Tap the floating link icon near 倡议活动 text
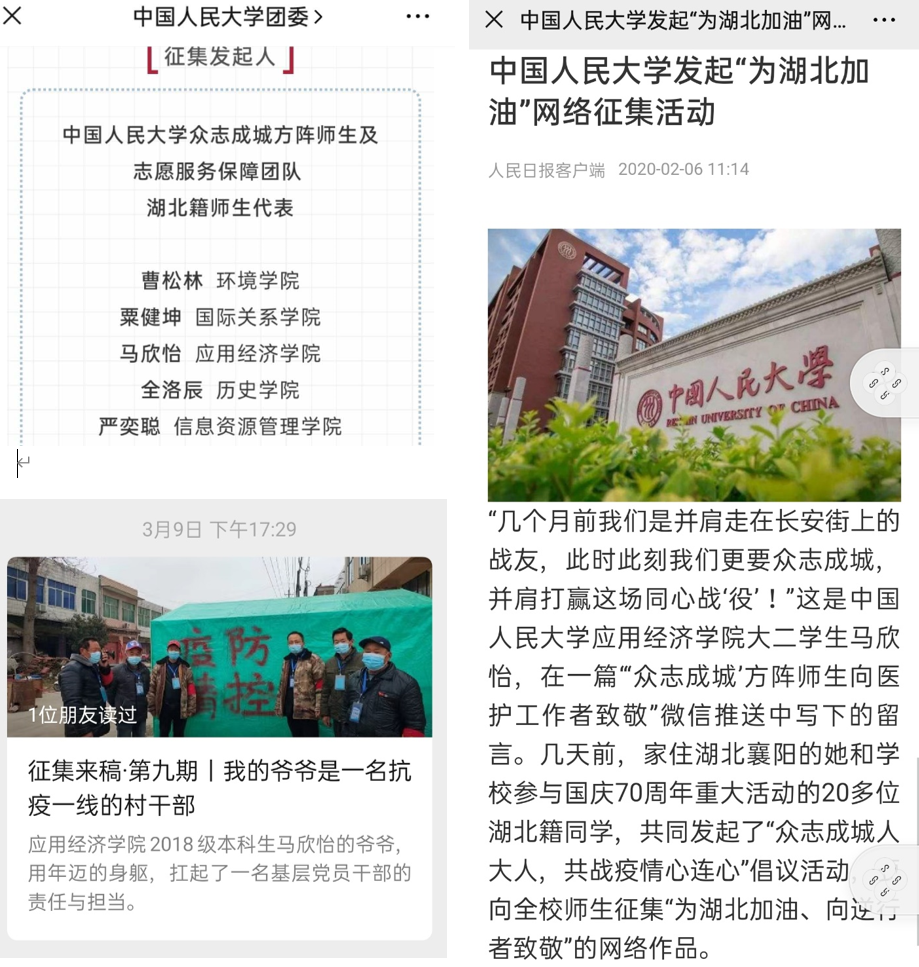919x967 pixels. tap(885, 872)
